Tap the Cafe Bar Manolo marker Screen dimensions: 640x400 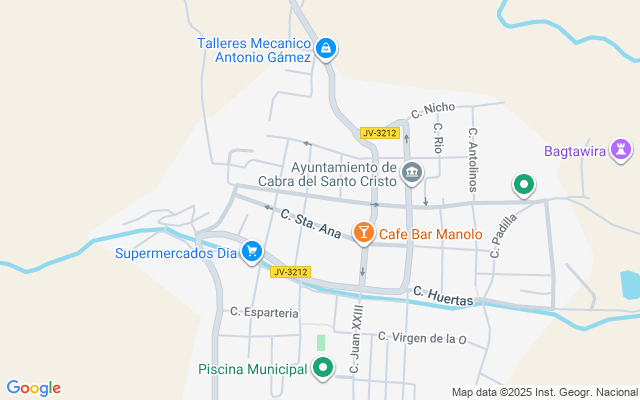click(364, 234)
